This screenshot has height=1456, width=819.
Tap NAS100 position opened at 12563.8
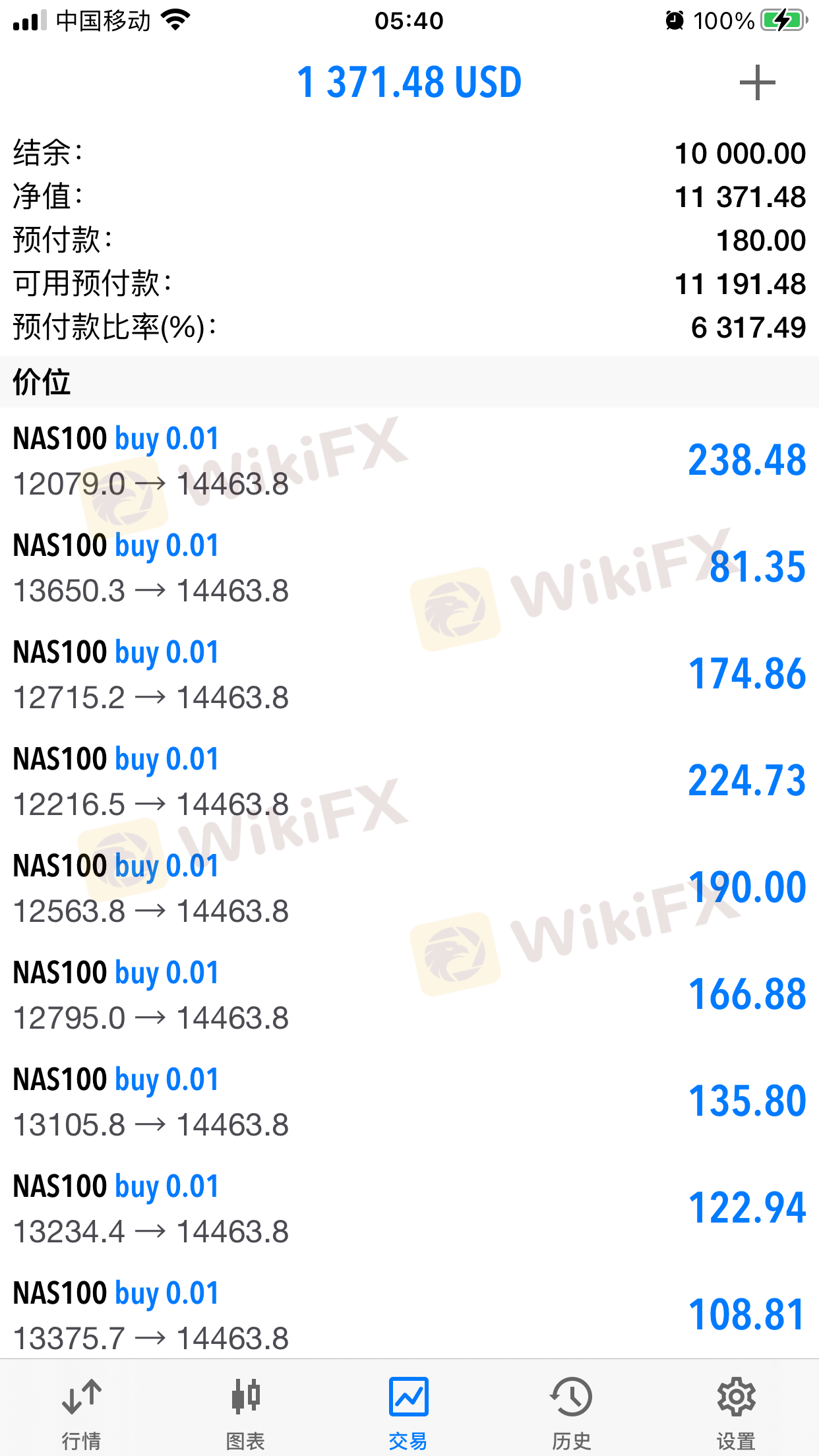[x=409, y=888]
